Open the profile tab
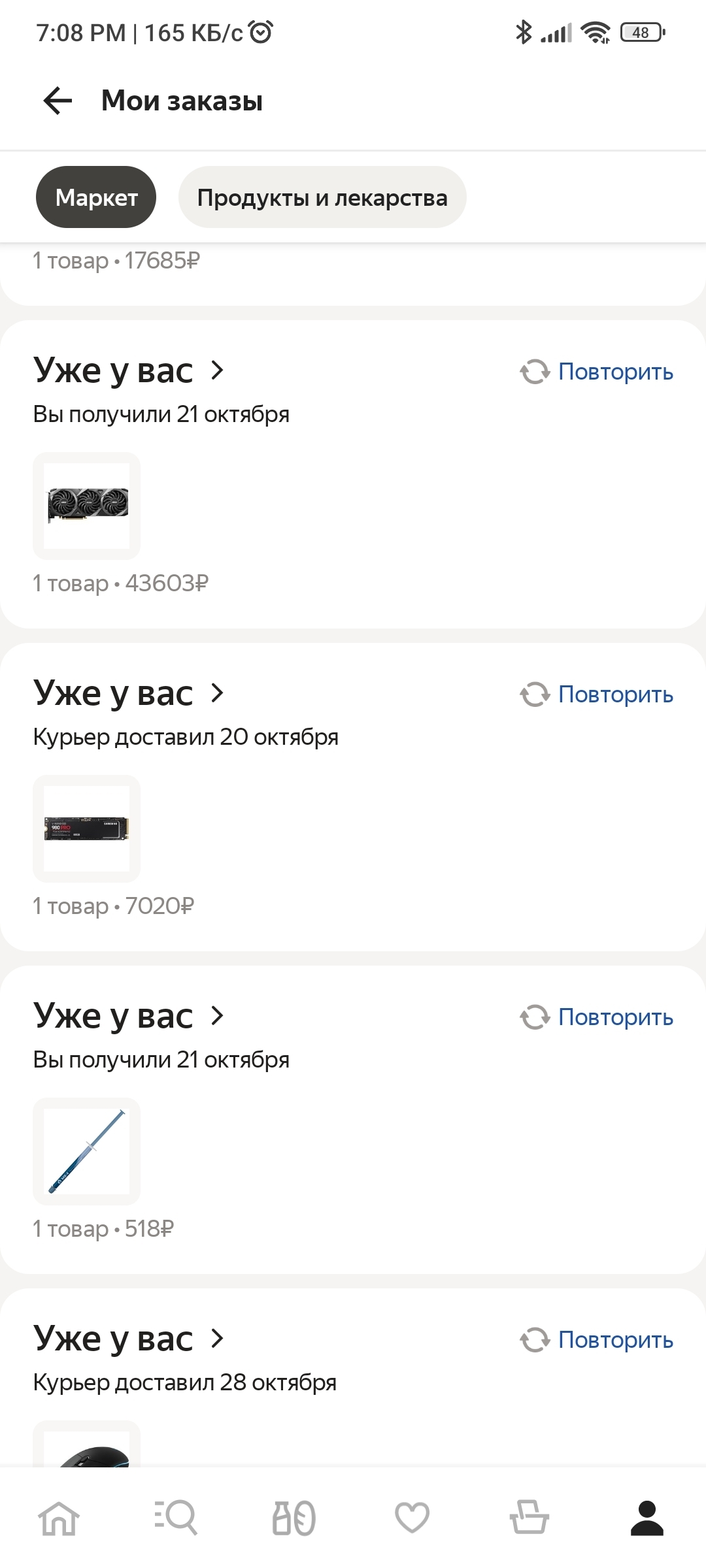This screenshot has height=1568, width=706. 647,1517
